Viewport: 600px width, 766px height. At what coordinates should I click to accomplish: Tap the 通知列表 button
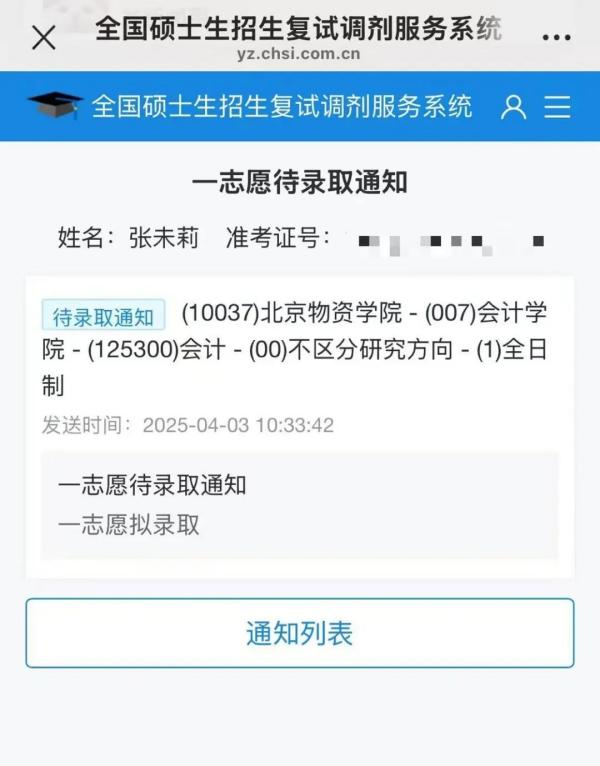[300, 633]
